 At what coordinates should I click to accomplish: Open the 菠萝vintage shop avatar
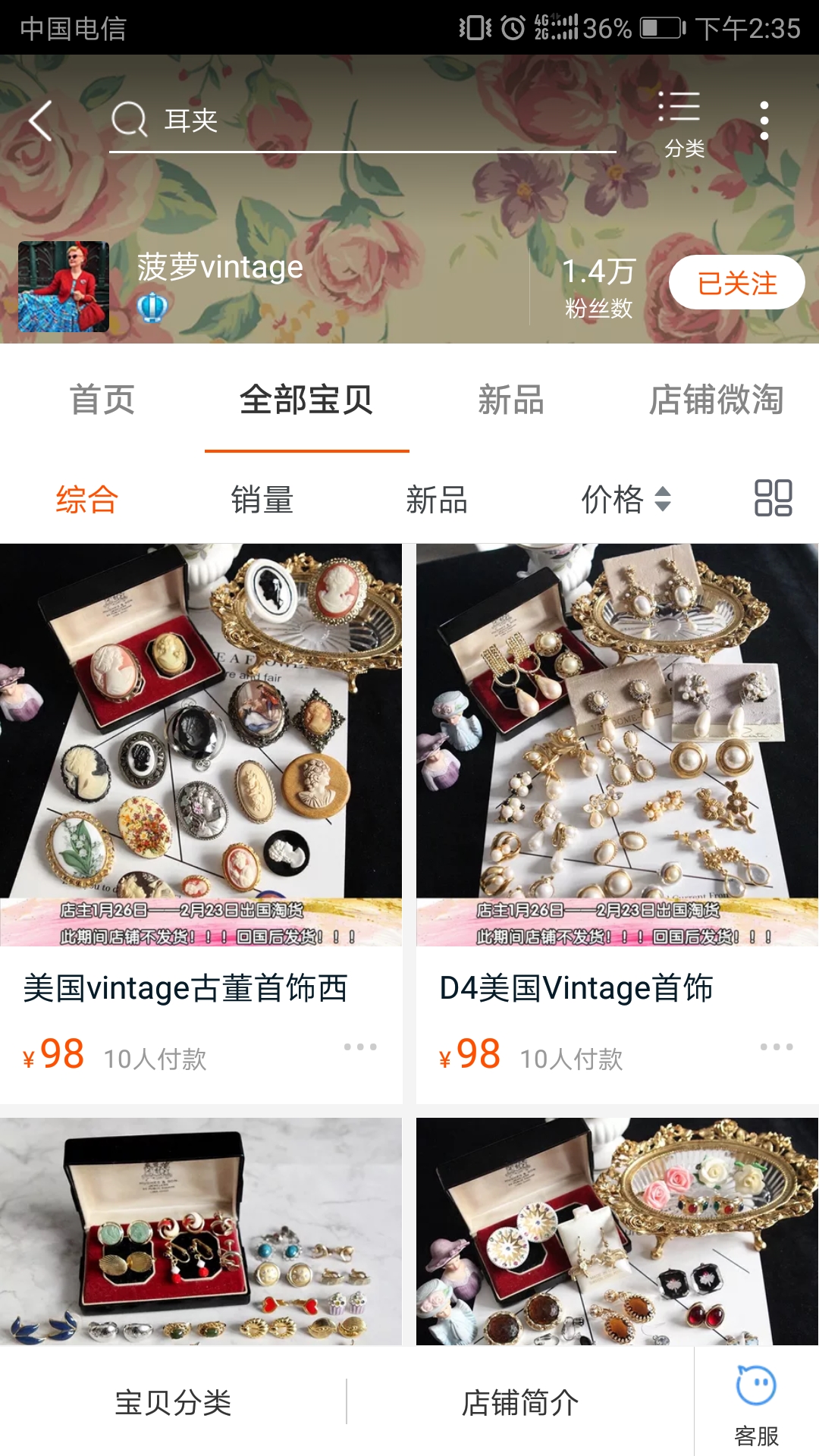[x=64, y=287]
